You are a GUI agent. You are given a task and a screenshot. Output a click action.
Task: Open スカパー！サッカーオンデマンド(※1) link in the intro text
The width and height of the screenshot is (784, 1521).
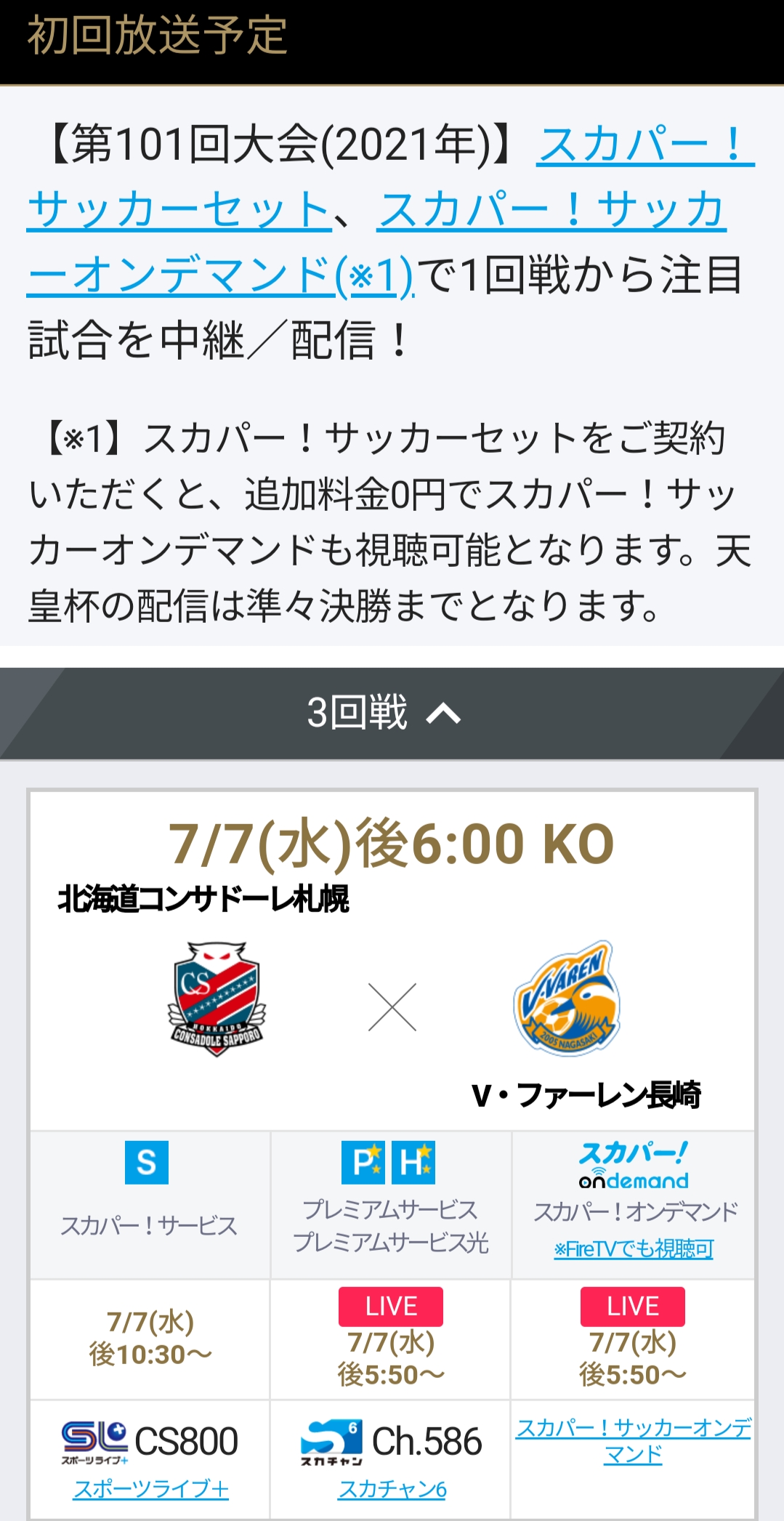(218, 275)
